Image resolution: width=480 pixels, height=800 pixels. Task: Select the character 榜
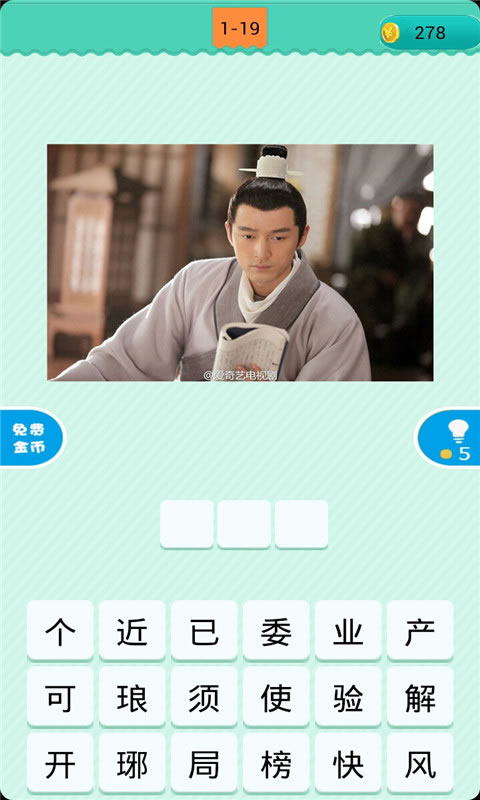(276, 764)
